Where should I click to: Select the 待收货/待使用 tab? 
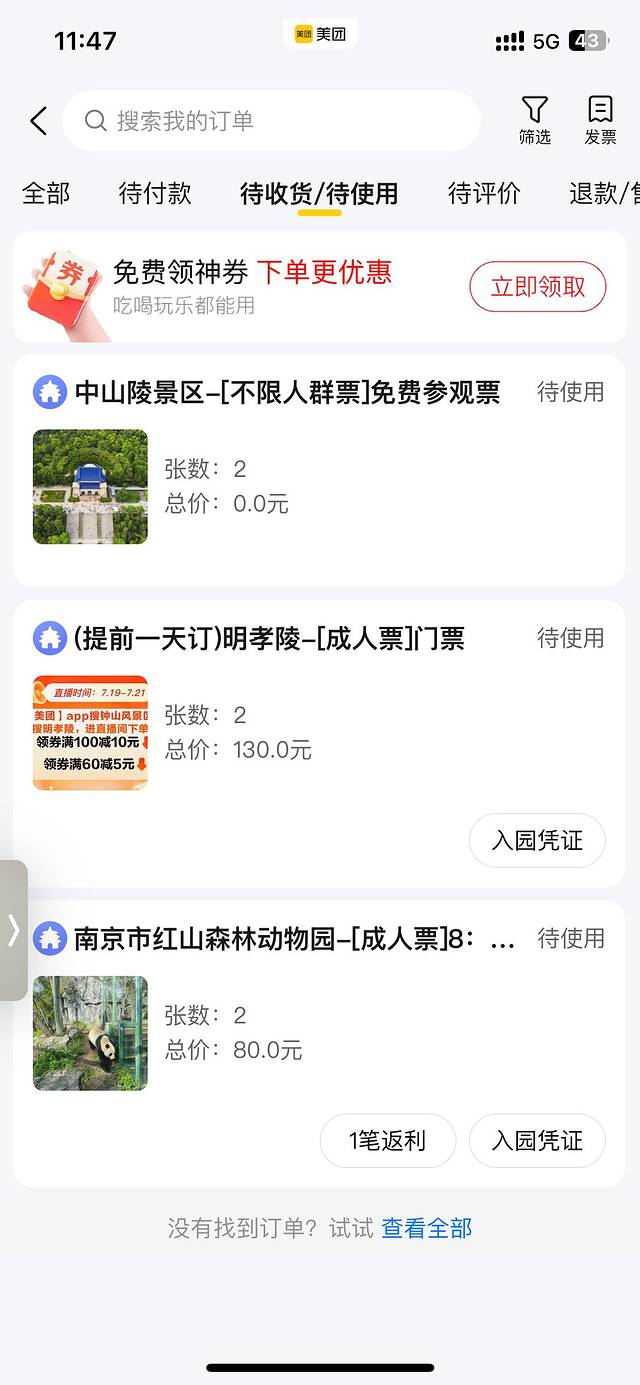(x=319, y=193)
